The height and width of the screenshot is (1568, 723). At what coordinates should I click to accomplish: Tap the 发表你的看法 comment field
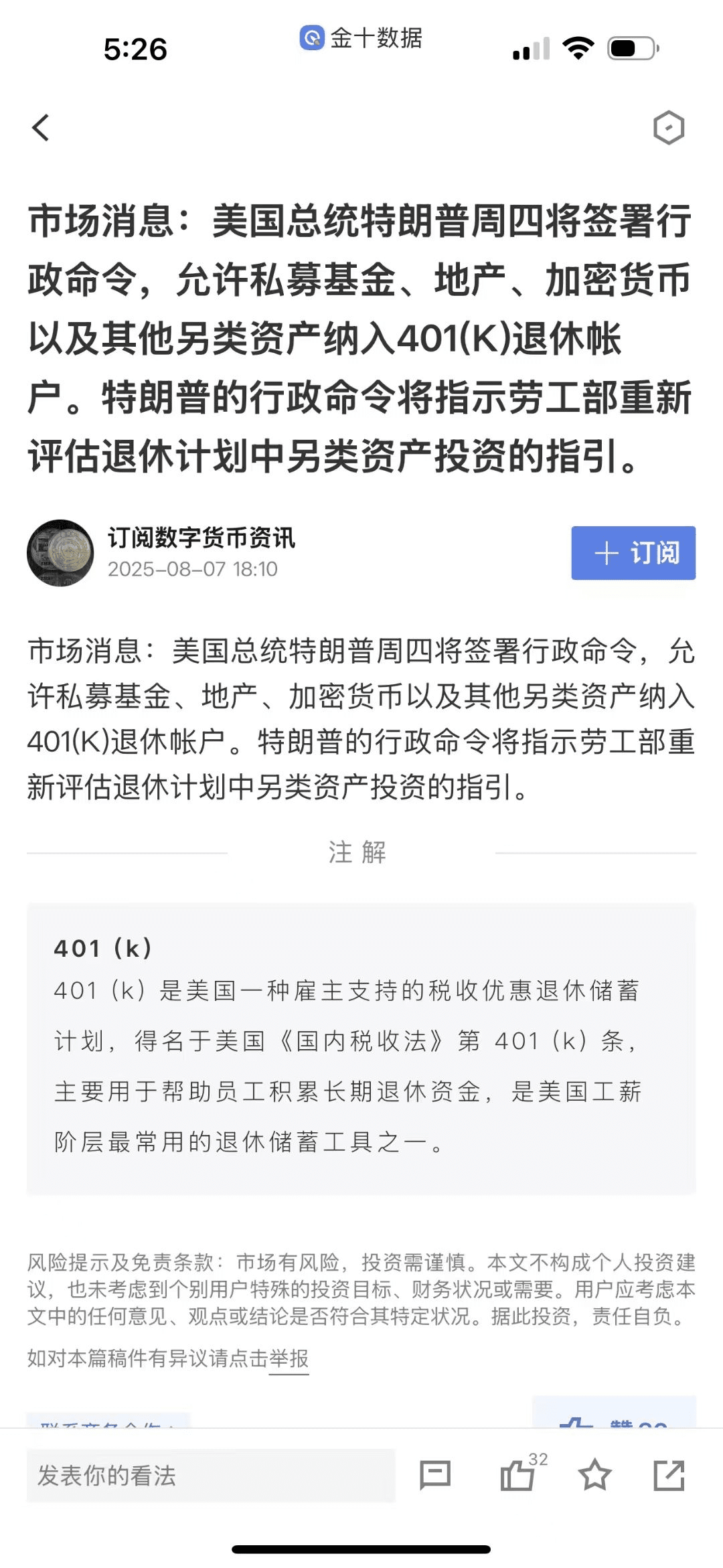(x=211, y=1476)
